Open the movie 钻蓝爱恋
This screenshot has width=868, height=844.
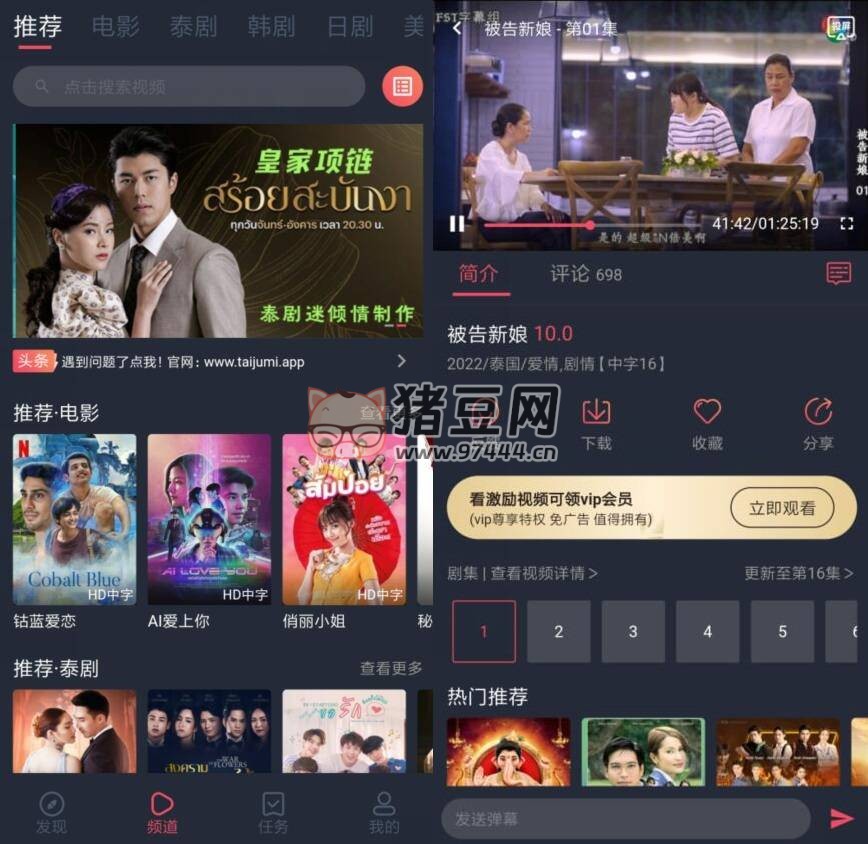coord(74,520)
